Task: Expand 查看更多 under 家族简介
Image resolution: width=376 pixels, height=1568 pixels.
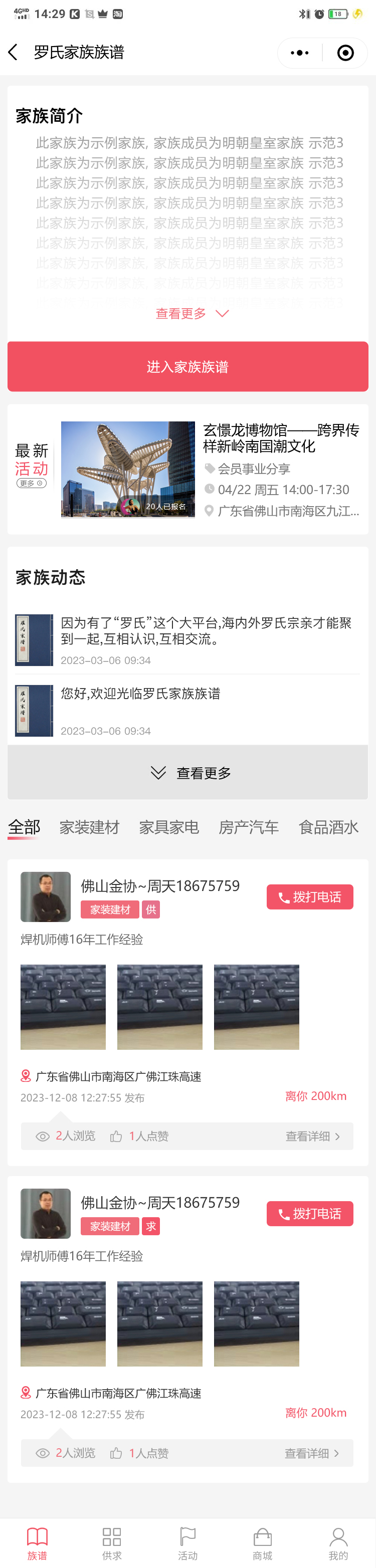Action: [192, 314]
